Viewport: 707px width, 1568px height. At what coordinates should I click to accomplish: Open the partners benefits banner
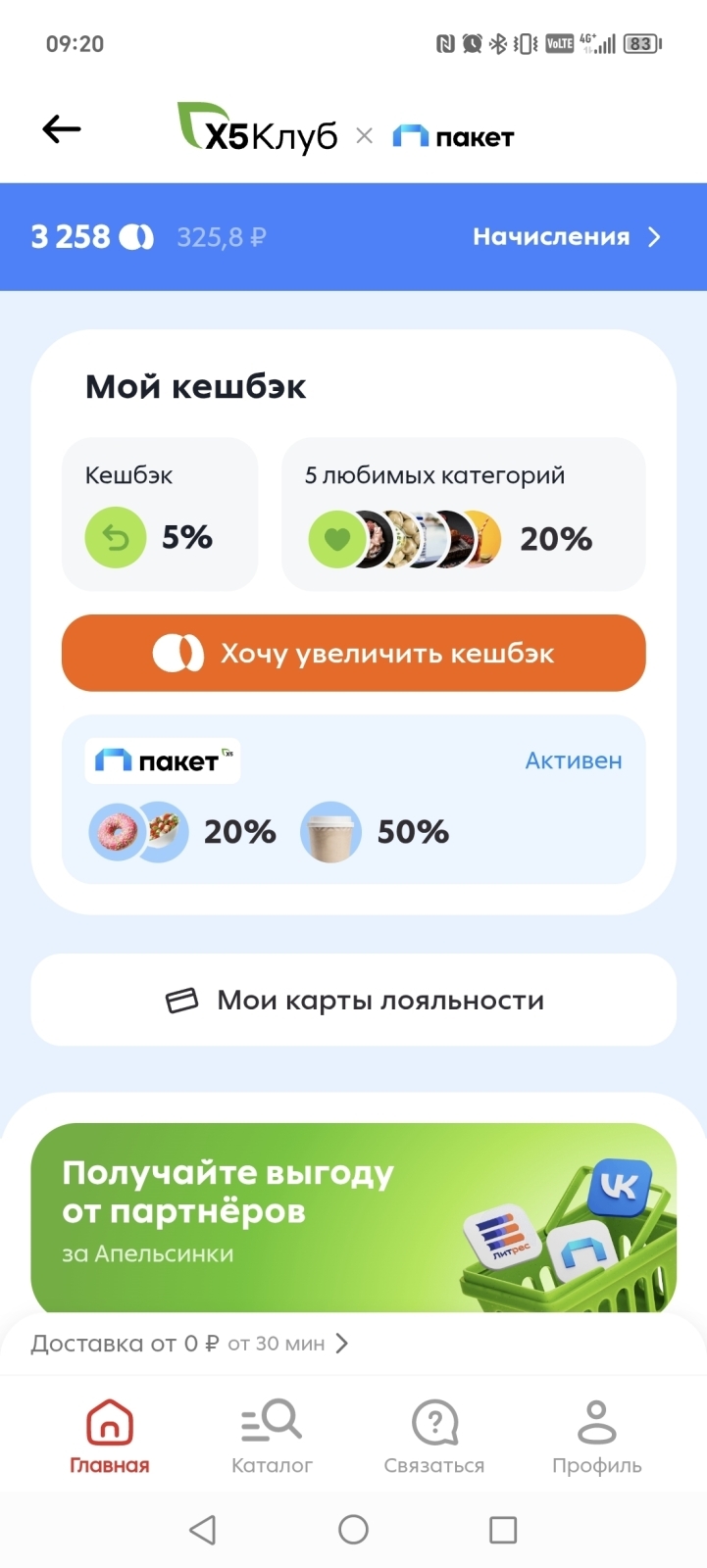click(353, 1216)
